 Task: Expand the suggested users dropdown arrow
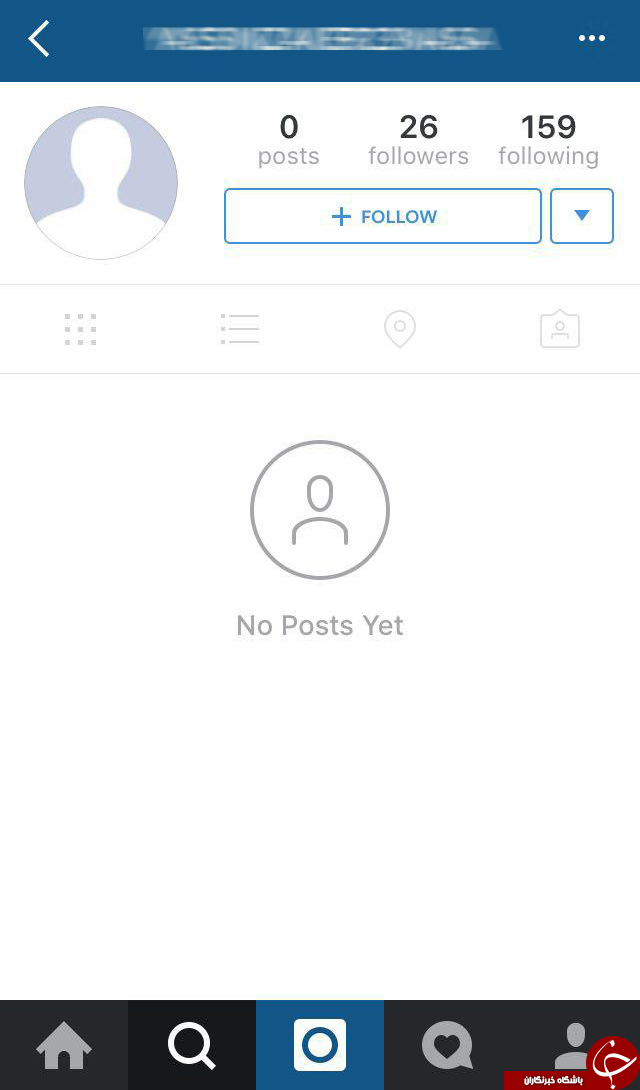point(582,216)
